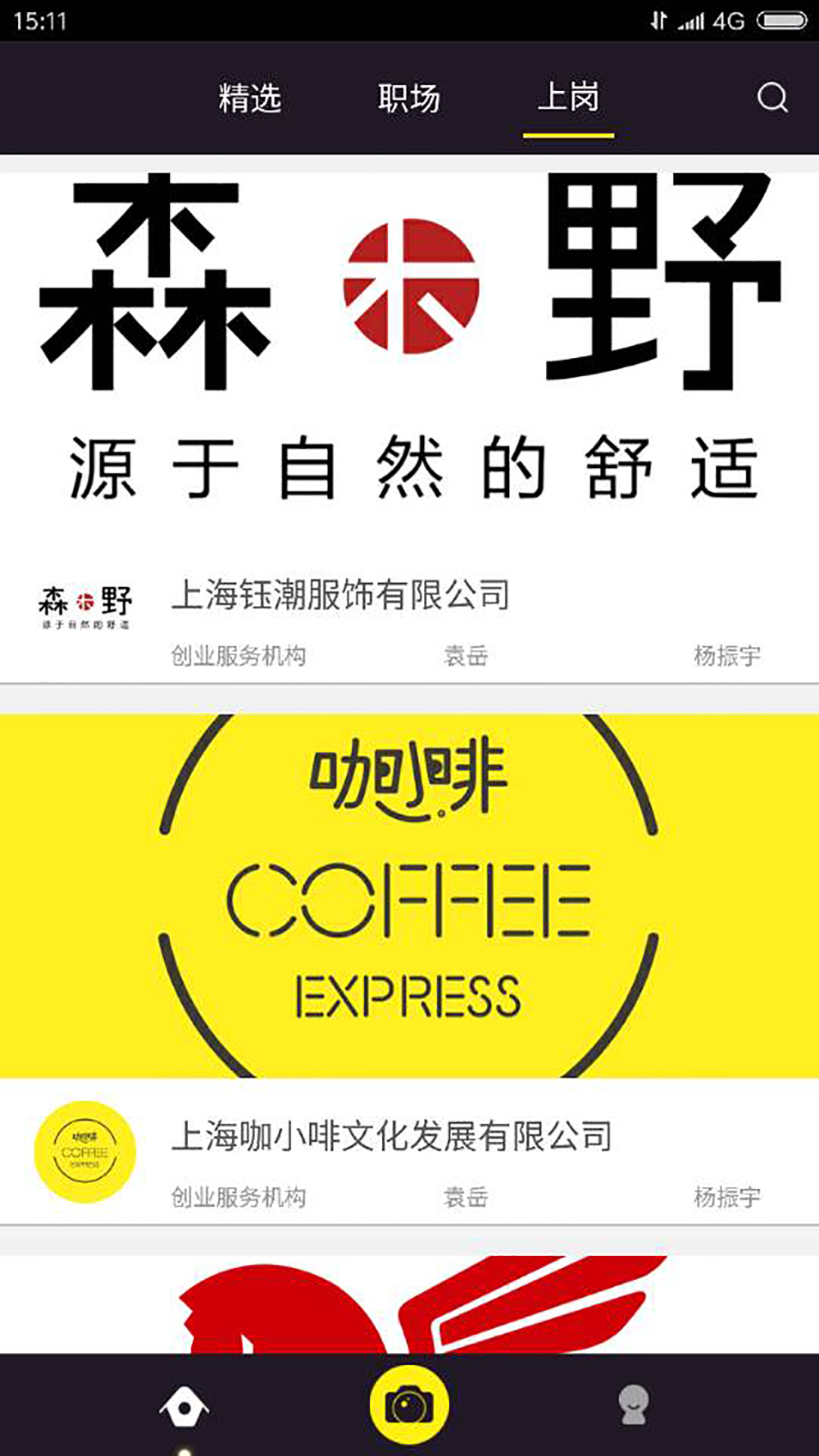Tap the yellow camera button
The image size is (819, 1456).
(409, 1404)
